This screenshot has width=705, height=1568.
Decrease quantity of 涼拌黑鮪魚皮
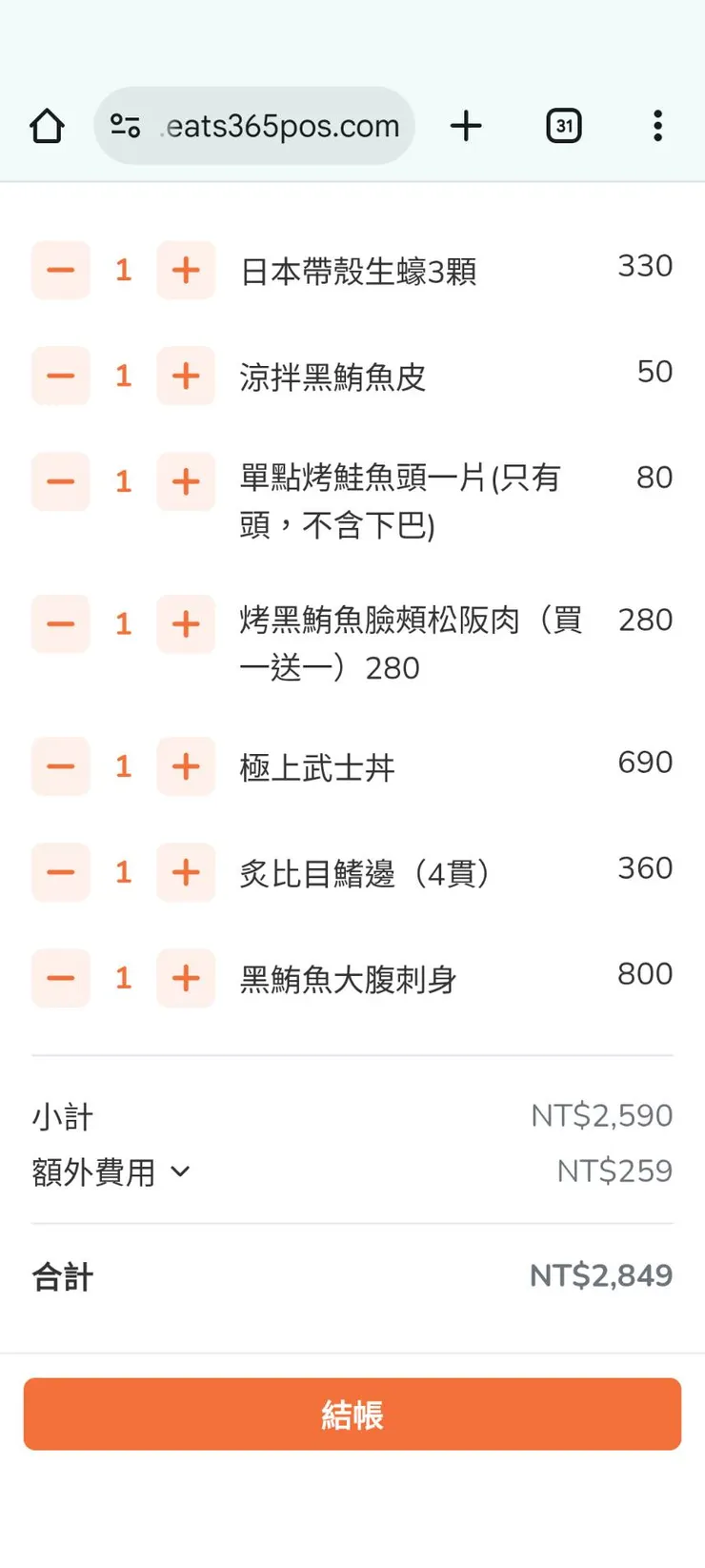(x=60, y=376)
